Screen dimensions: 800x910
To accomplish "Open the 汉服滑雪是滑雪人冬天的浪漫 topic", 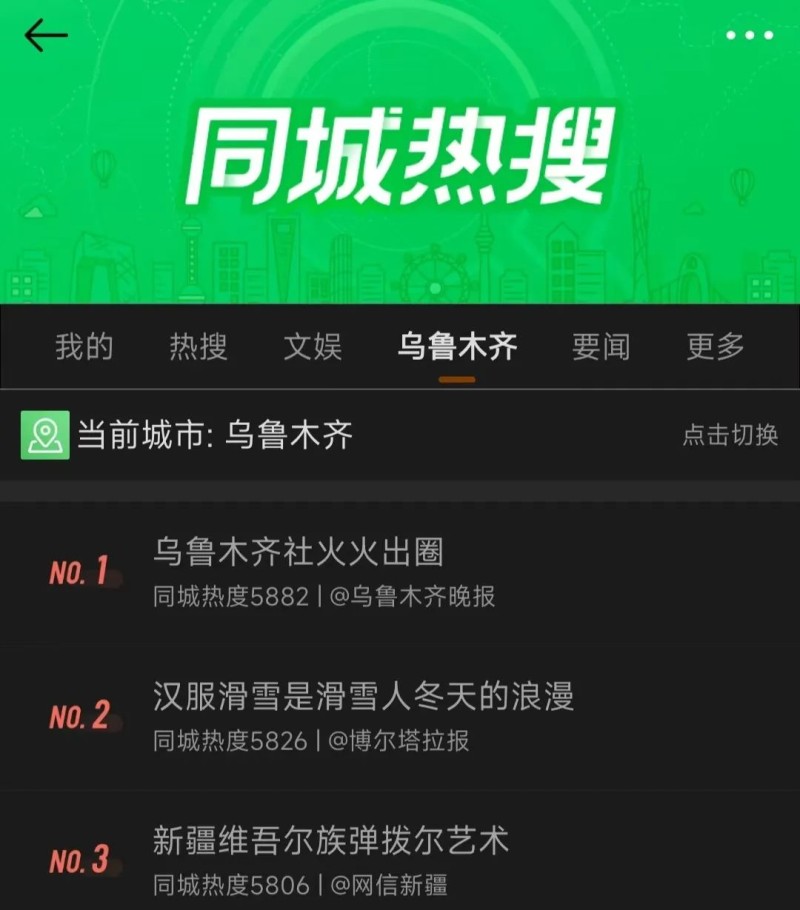I will [x=363, y=695].
